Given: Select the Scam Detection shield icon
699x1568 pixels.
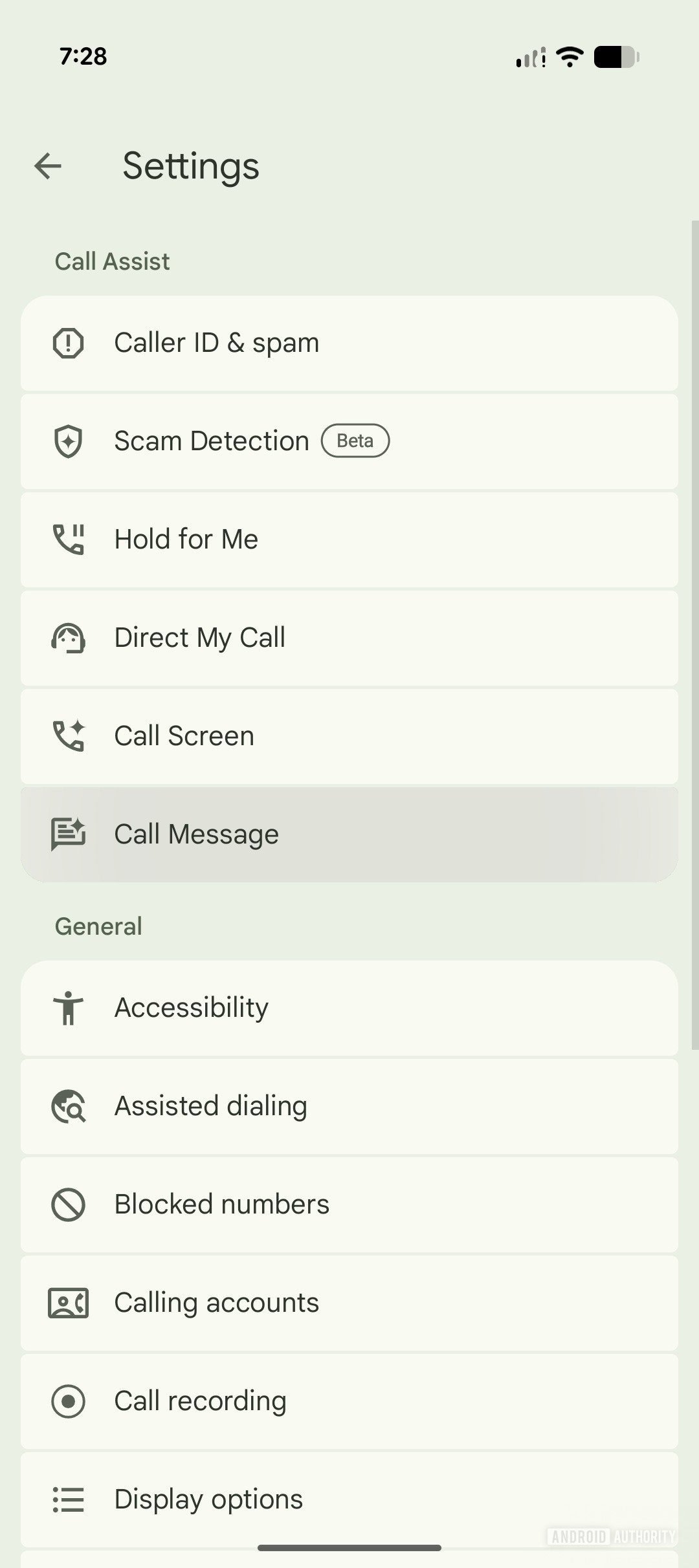Looking at the screenshot, I should tap(68, 441).
